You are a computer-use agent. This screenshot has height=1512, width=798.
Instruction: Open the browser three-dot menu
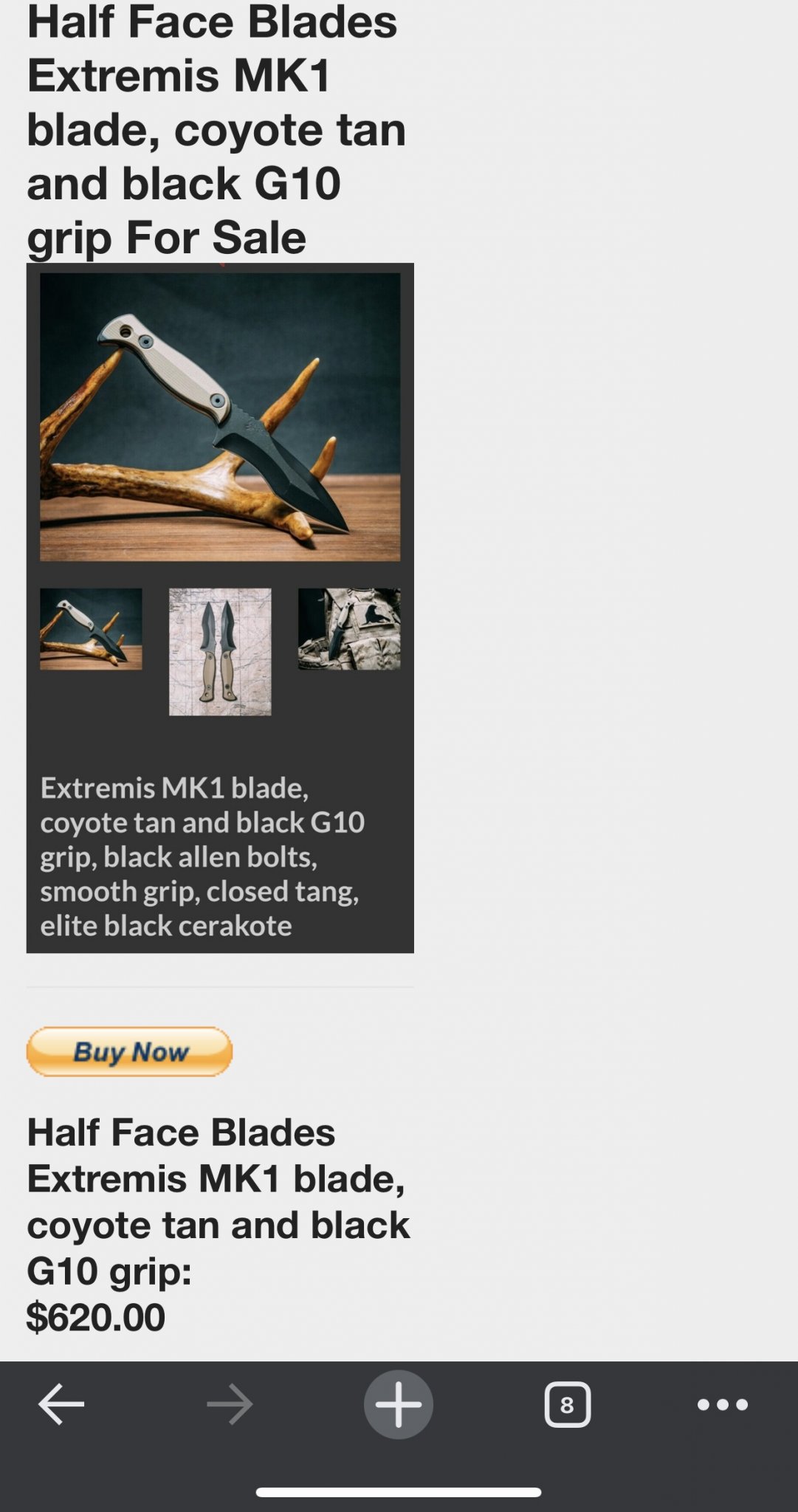coord(723,1404)
